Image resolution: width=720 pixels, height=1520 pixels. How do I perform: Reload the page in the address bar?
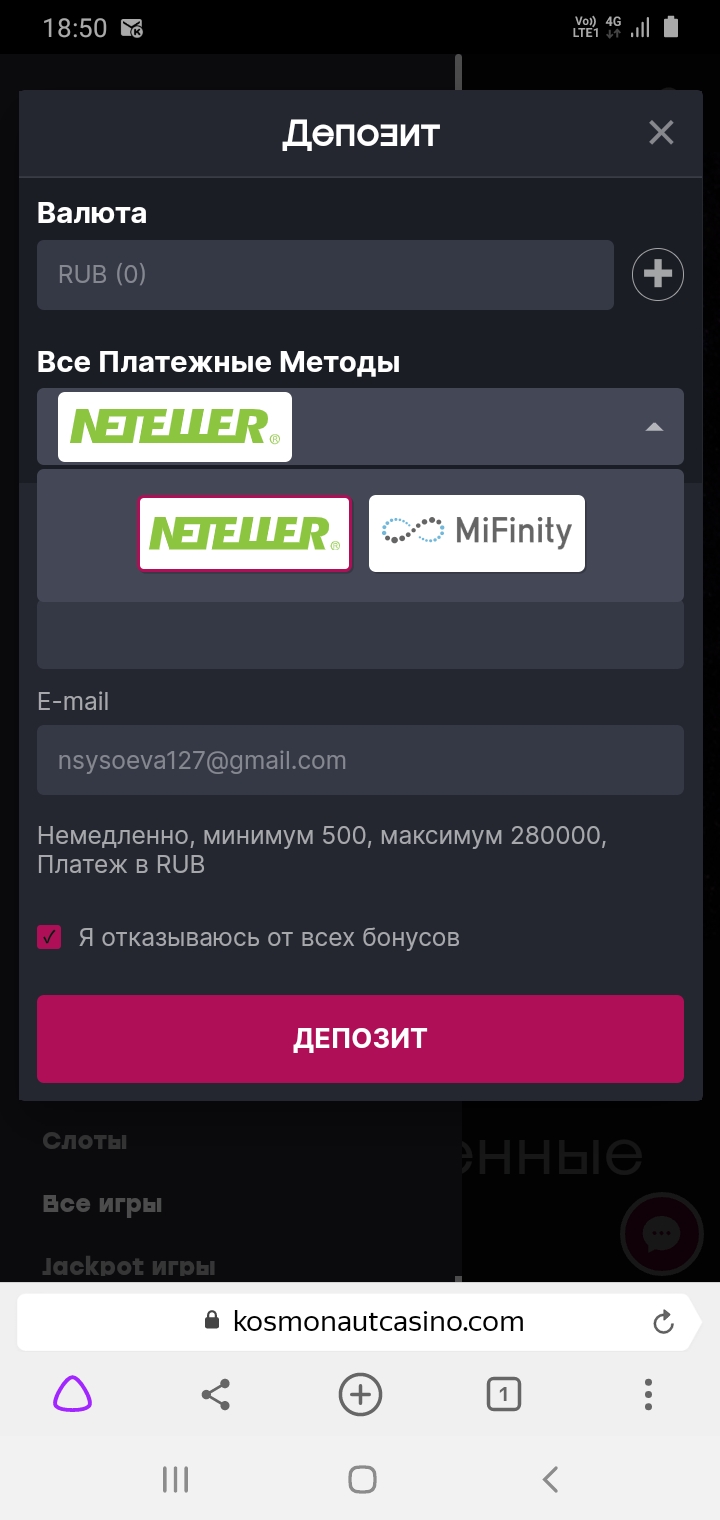pos(663,1322)
